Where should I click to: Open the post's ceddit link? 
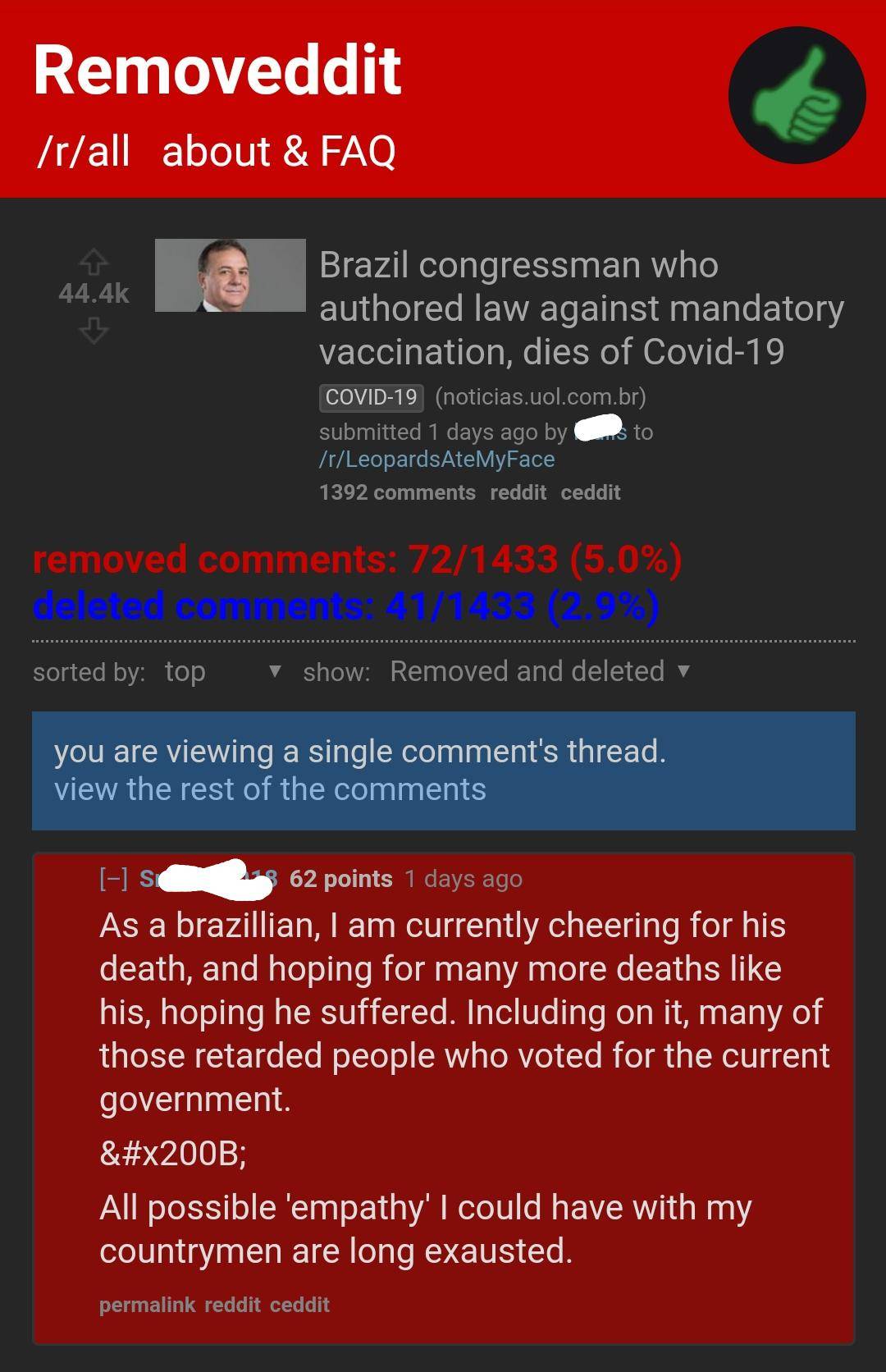591,492
